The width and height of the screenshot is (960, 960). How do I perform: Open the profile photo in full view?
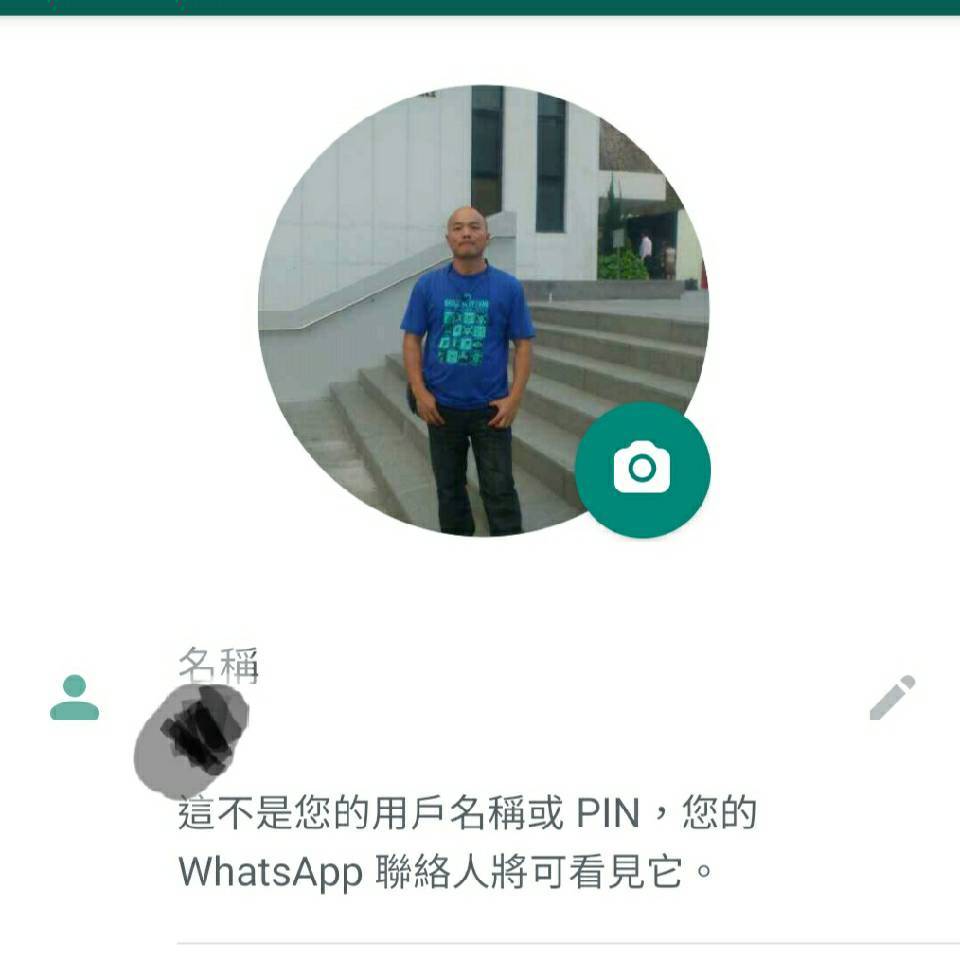coord(450,300)
